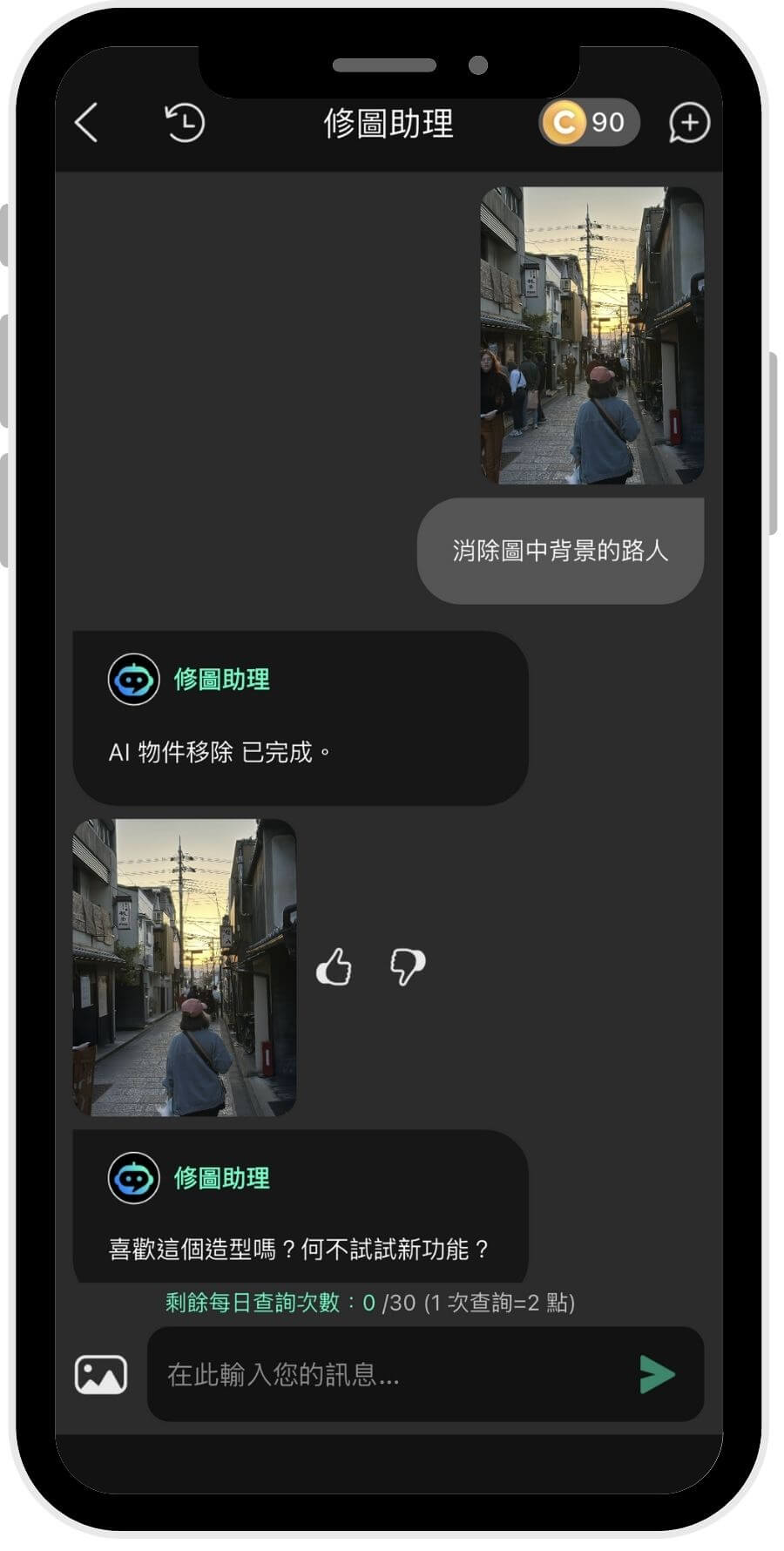Image resolution: width=784 pixels, height=1551 pixels.
Task: Start a new chat with plus bubble
Action: [688, 123]
